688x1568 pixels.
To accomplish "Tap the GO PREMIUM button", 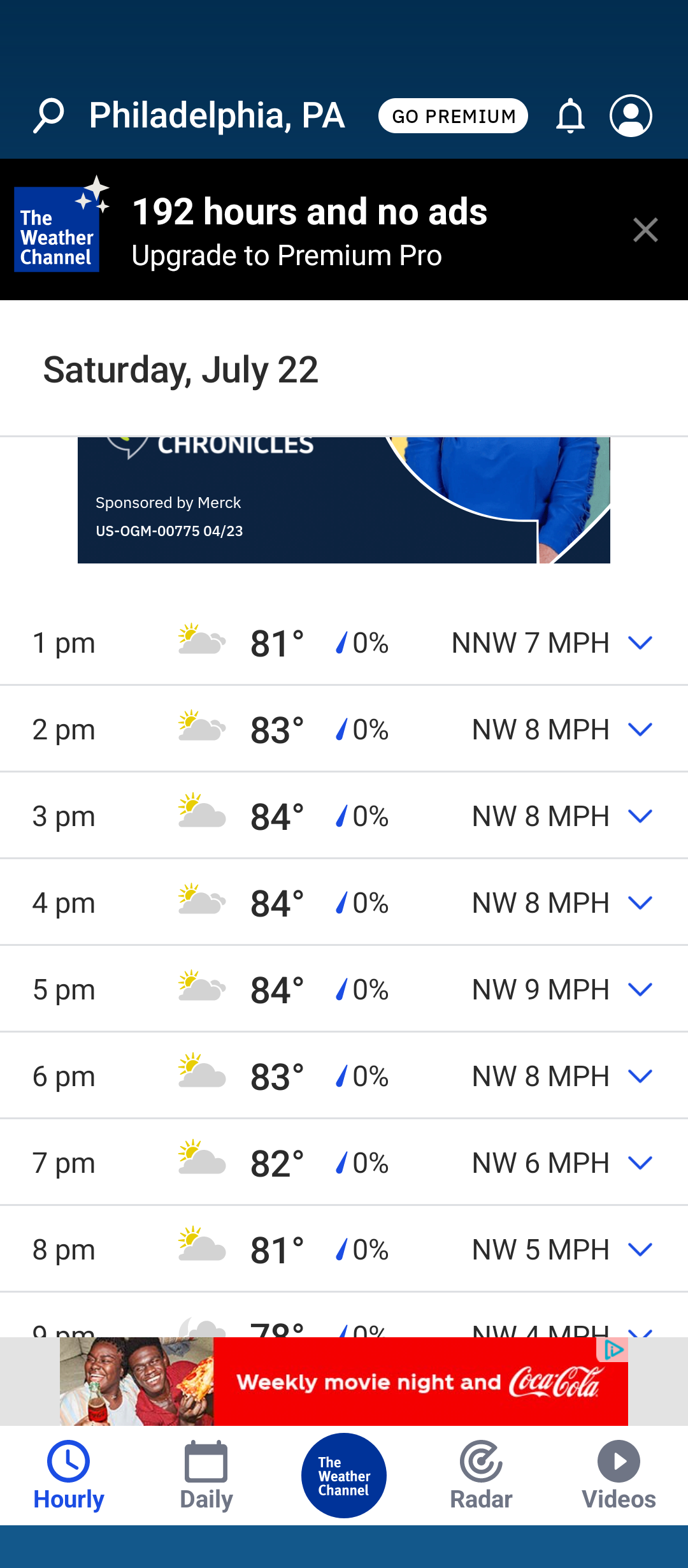I will point(453,116).
